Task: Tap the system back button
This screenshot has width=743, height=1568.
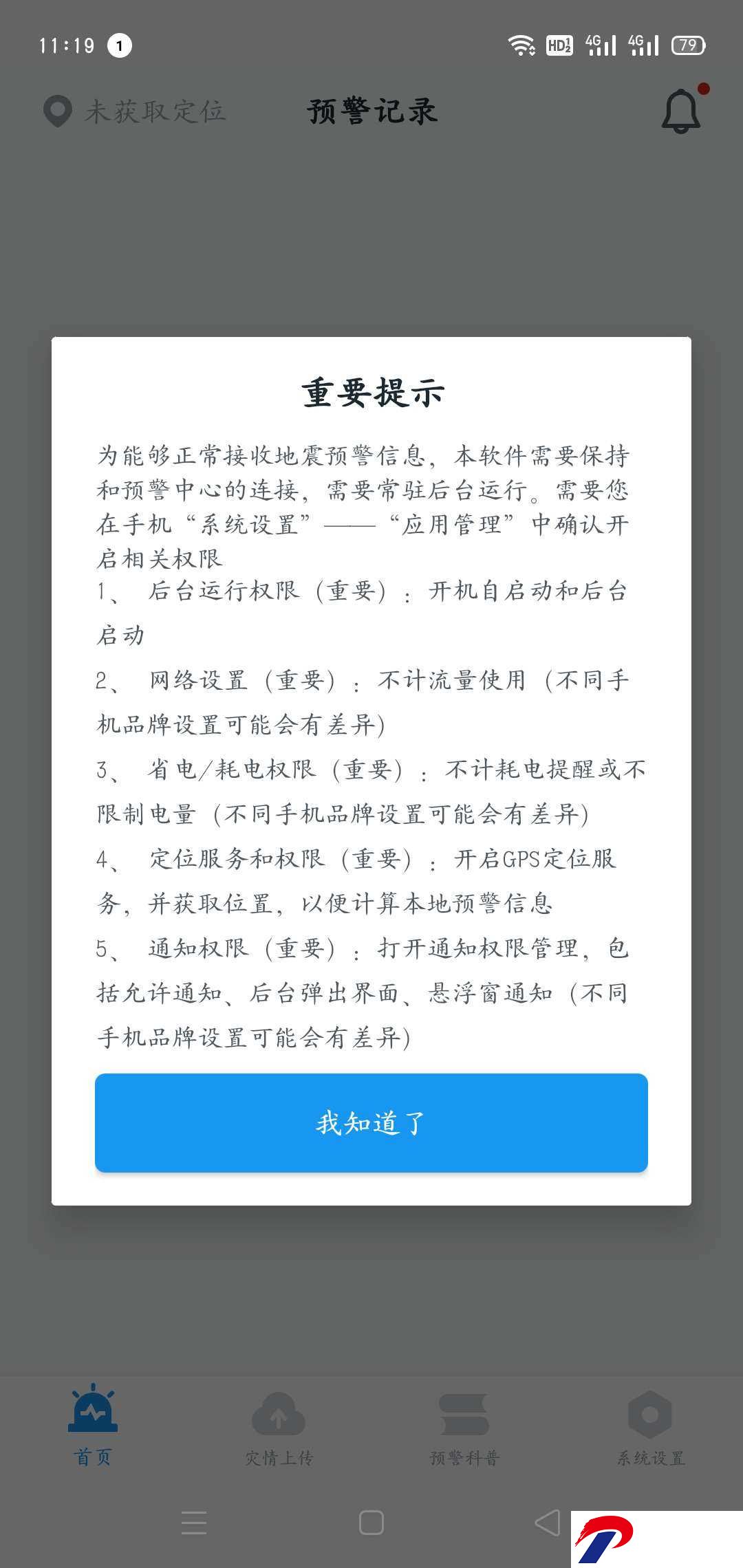Action: pos(548,1523)
